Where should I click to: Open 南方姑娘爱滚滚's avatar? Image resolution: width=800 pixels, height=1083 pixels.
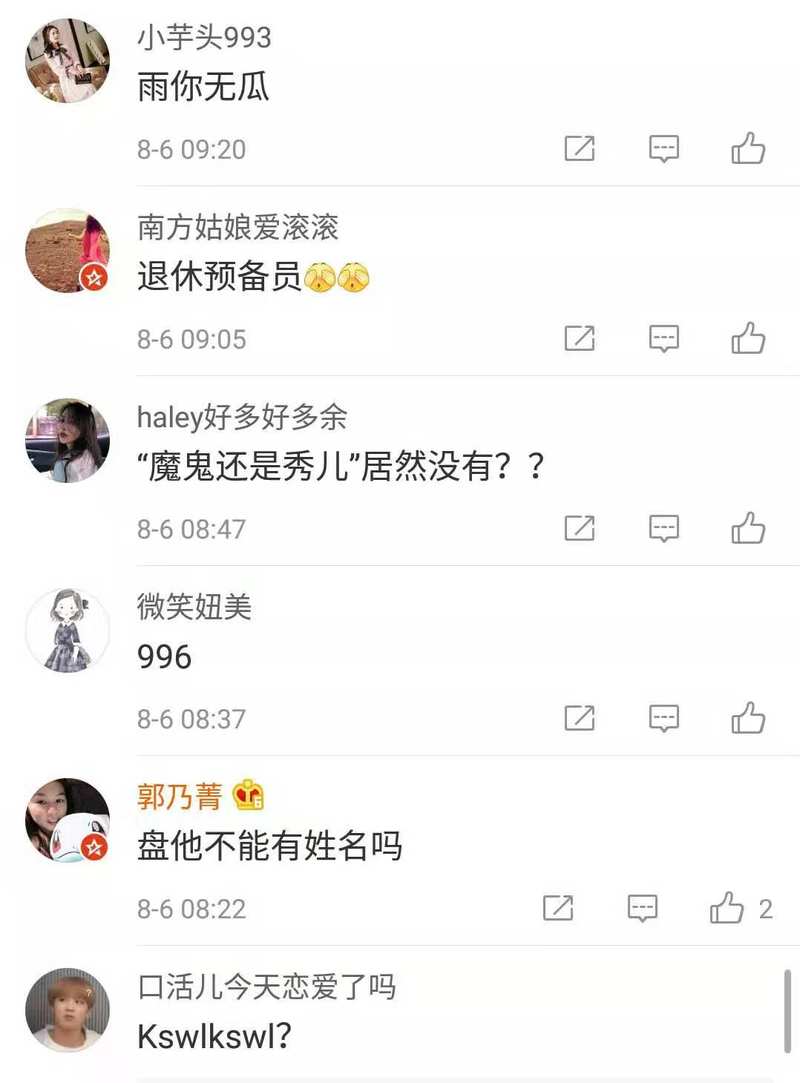click(x=67, y=250)
